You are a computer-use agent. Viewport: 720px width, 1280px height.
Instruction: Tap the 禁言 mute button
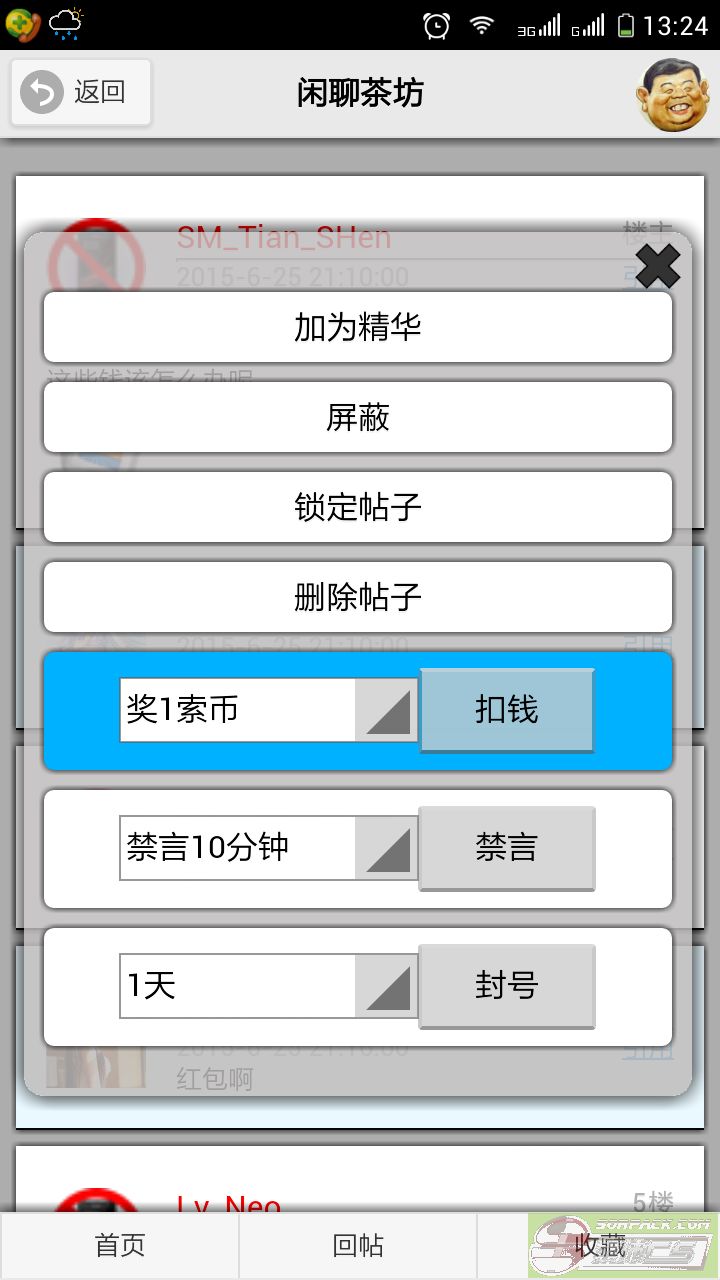click(x=507, y=848)
